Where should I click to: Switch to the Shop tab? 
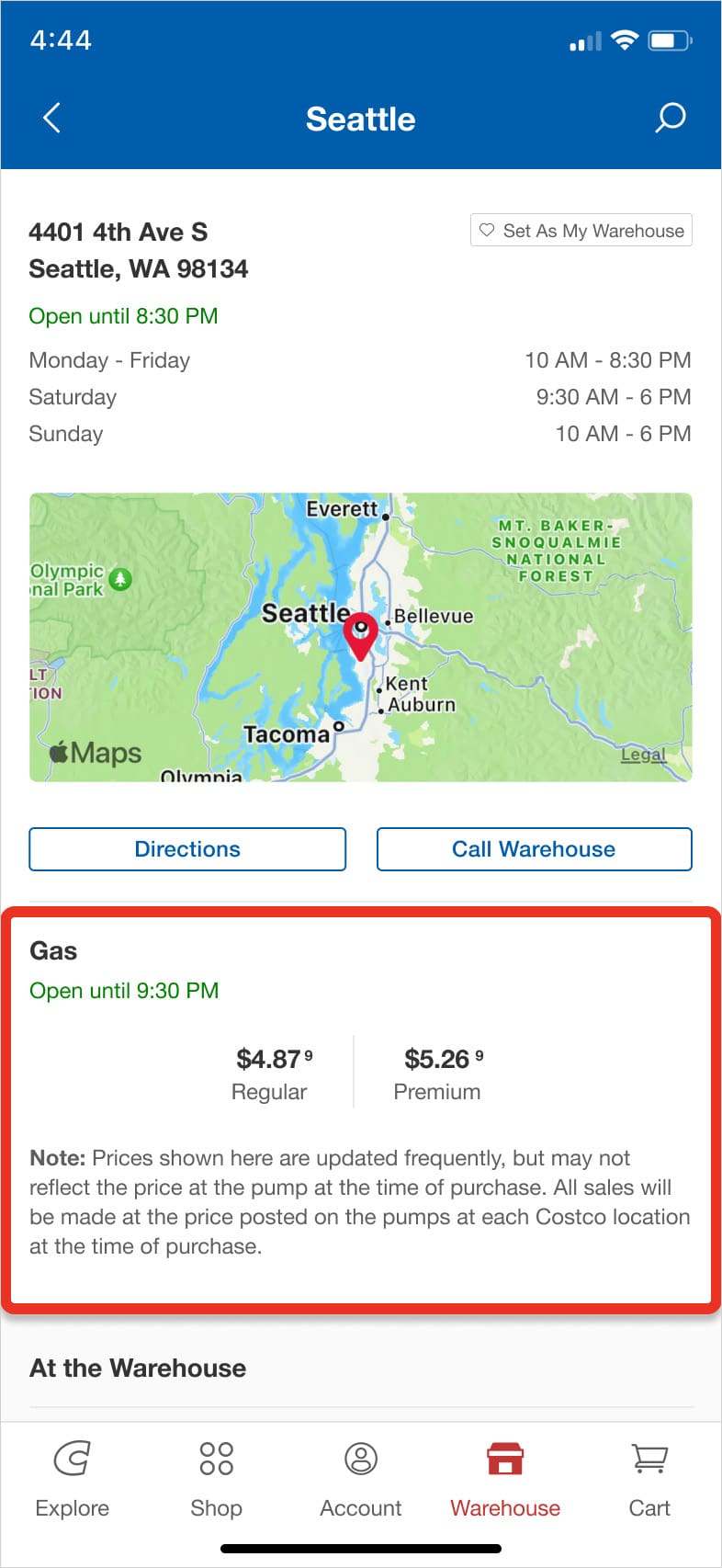coord(216,1480)
